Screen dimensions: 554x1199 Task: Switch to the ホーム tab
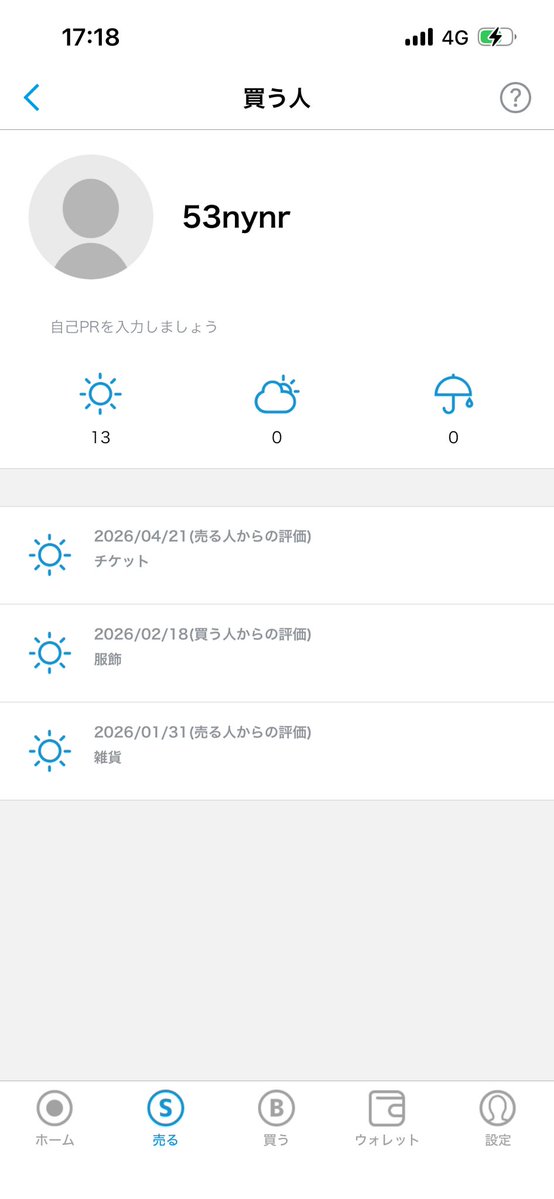55,1118
